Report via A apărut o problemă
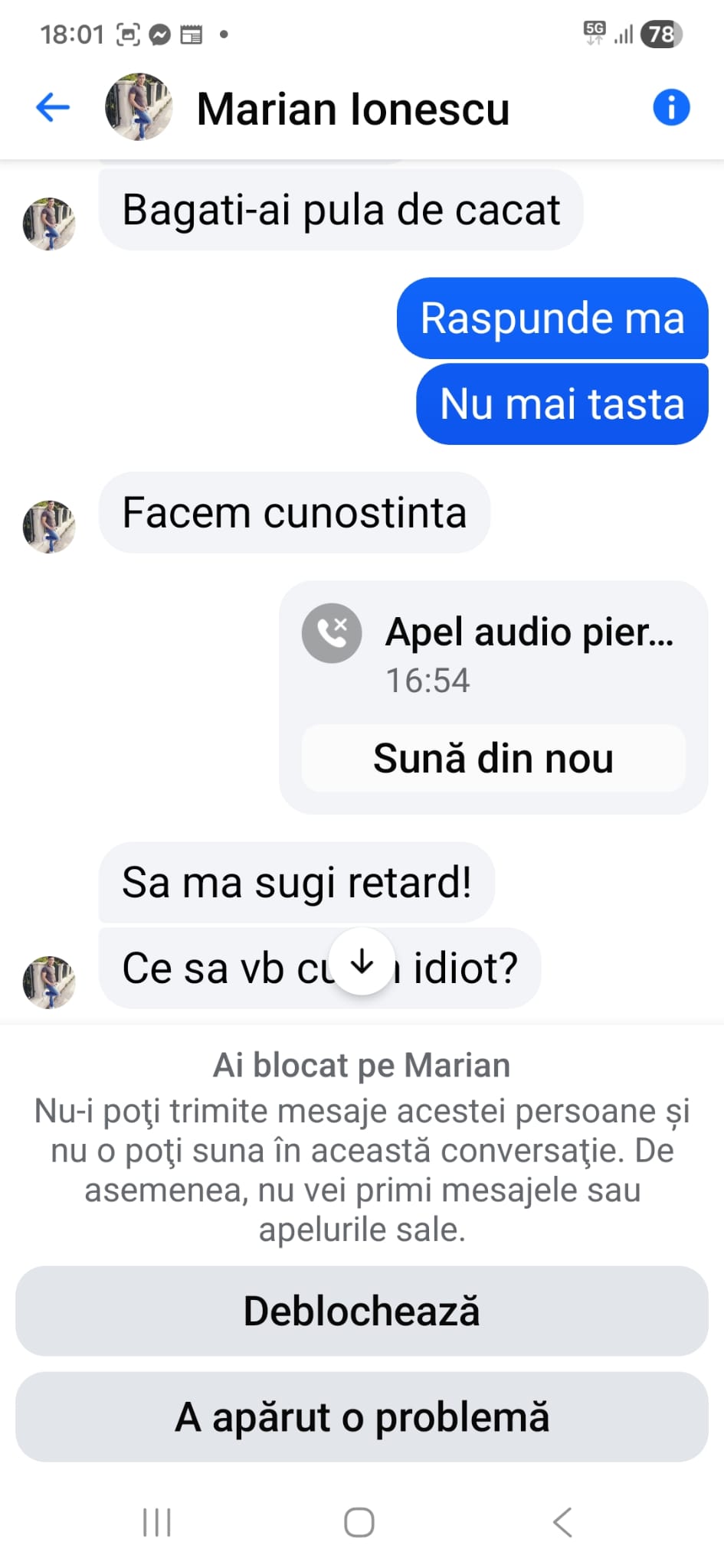Viewport: 724px width, 1568px height. point(362,1417)
